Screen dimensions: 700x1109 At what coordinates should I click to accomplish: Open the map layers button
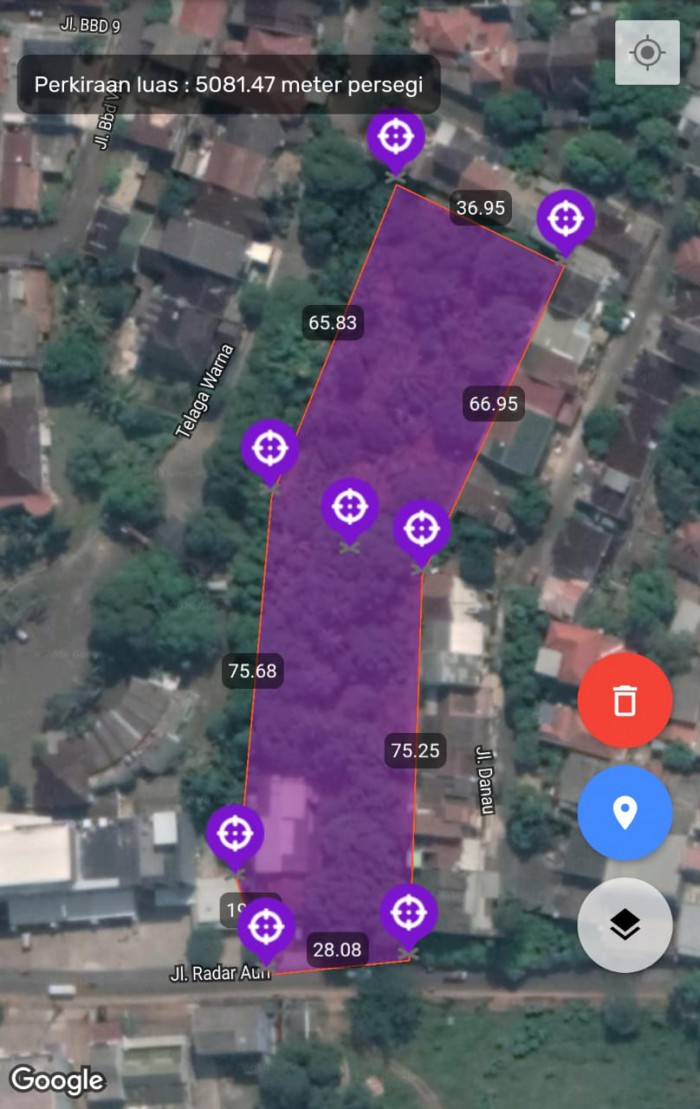click(624, 925)
